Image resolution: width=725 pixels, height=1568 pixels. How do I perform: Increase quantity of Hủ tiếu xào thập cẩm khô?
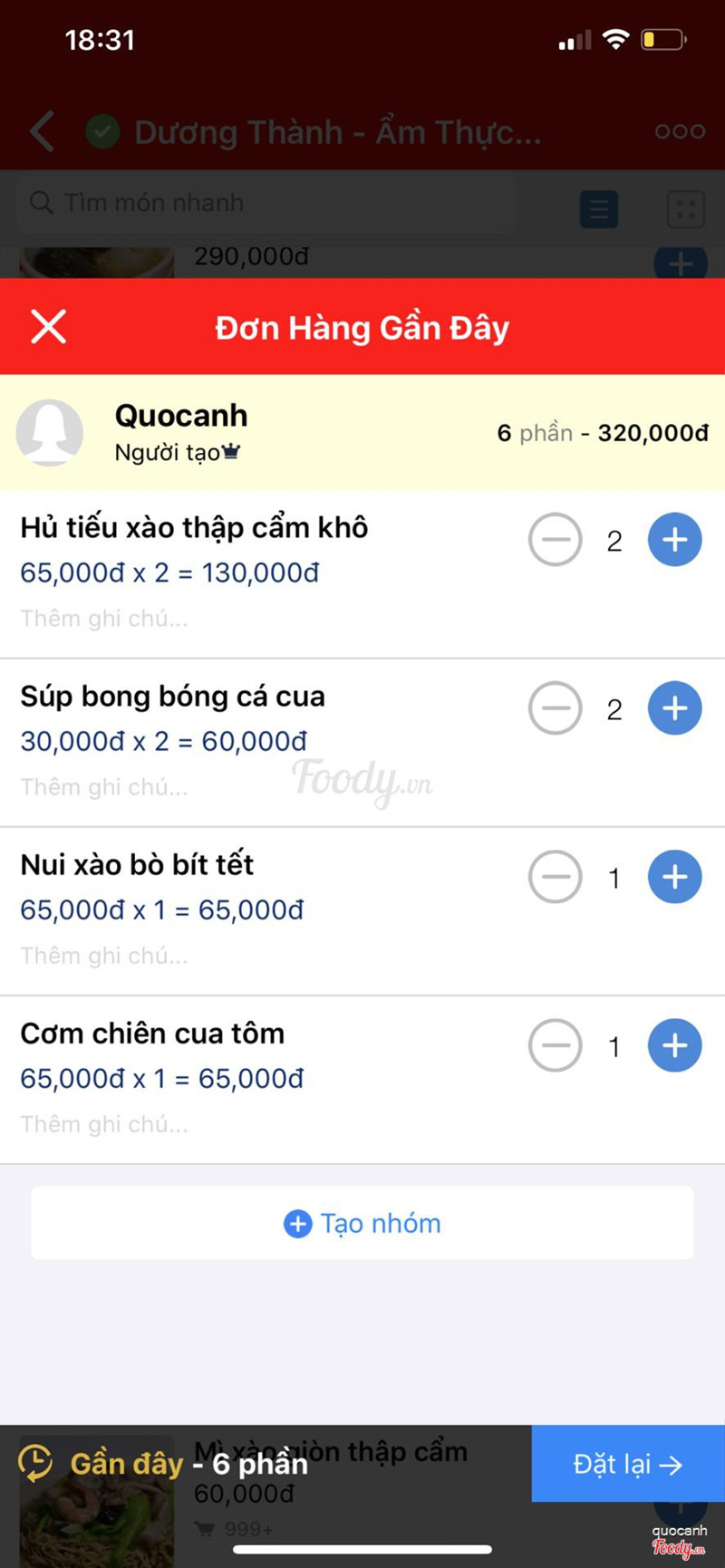click(x=674, y=540)
